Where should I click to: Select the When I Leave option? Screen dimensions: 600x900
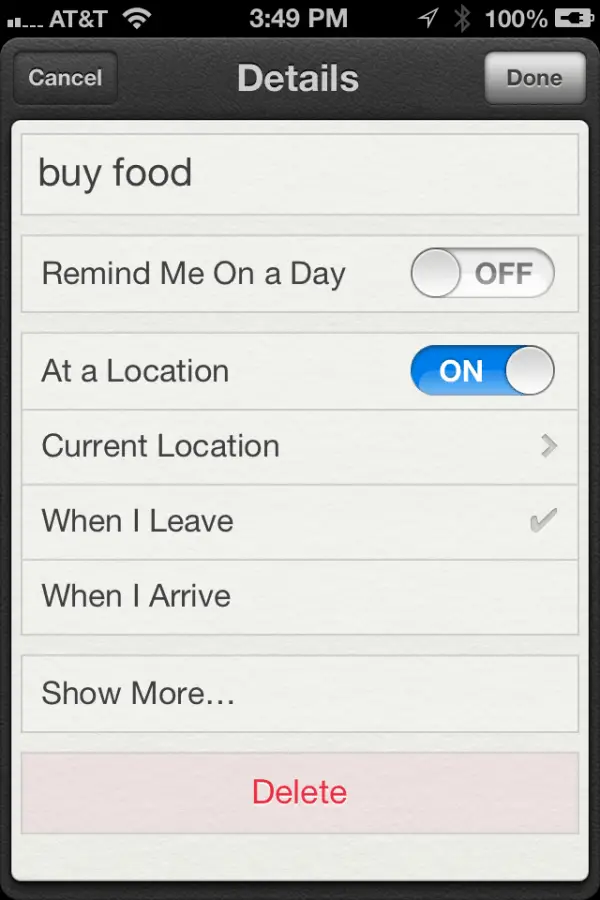(x=300, y=521)
